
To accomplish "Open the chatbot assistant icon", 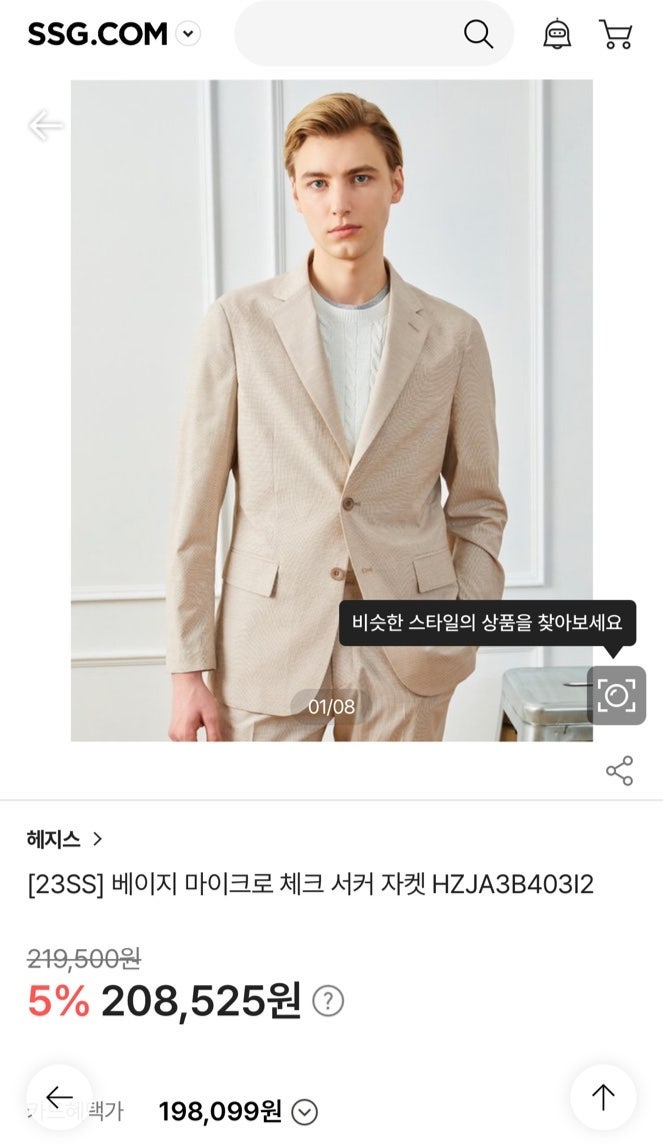I will point(557,34).
